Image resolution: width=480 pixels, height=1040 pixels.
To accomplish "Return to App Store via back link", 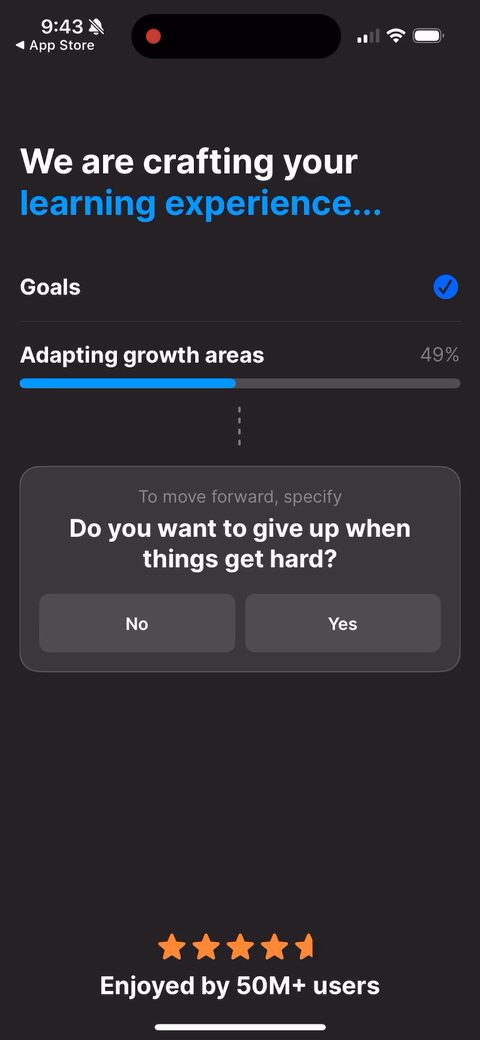I will pos(54,46).
